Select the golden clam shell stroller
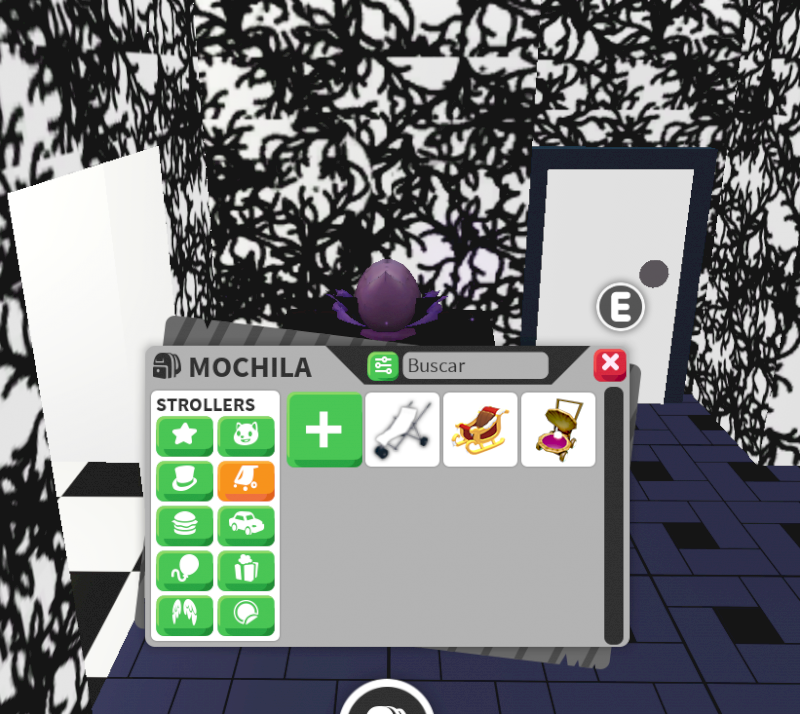This screenshot has width=800, height=714. click(x=558, y=429)
